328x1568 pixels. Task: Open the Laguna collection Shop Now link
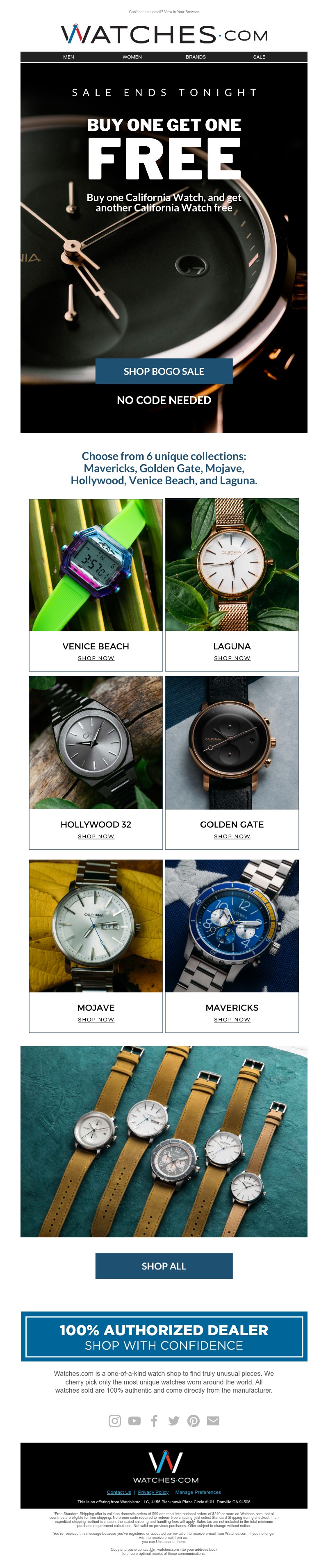(232, 658)
